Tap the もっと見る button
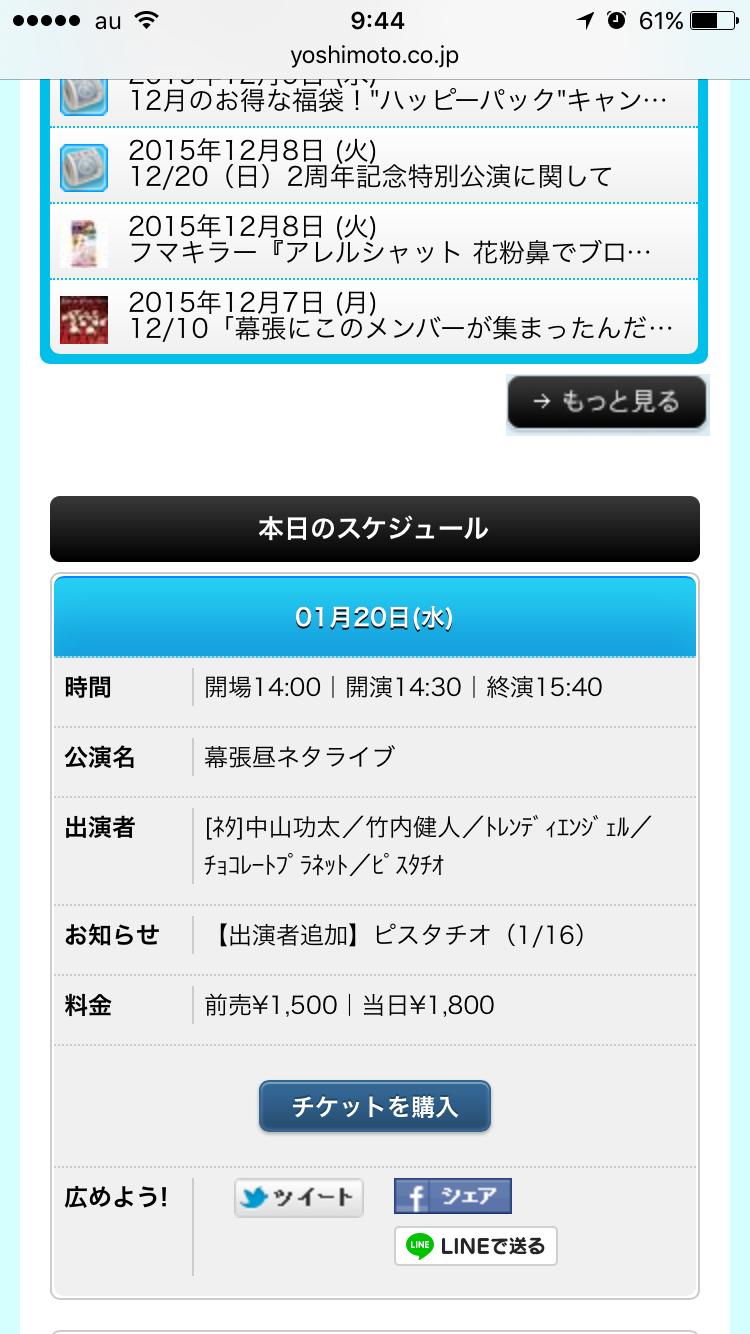The image size is (750, 1334). pyautogui.click(x=607, y=403)
